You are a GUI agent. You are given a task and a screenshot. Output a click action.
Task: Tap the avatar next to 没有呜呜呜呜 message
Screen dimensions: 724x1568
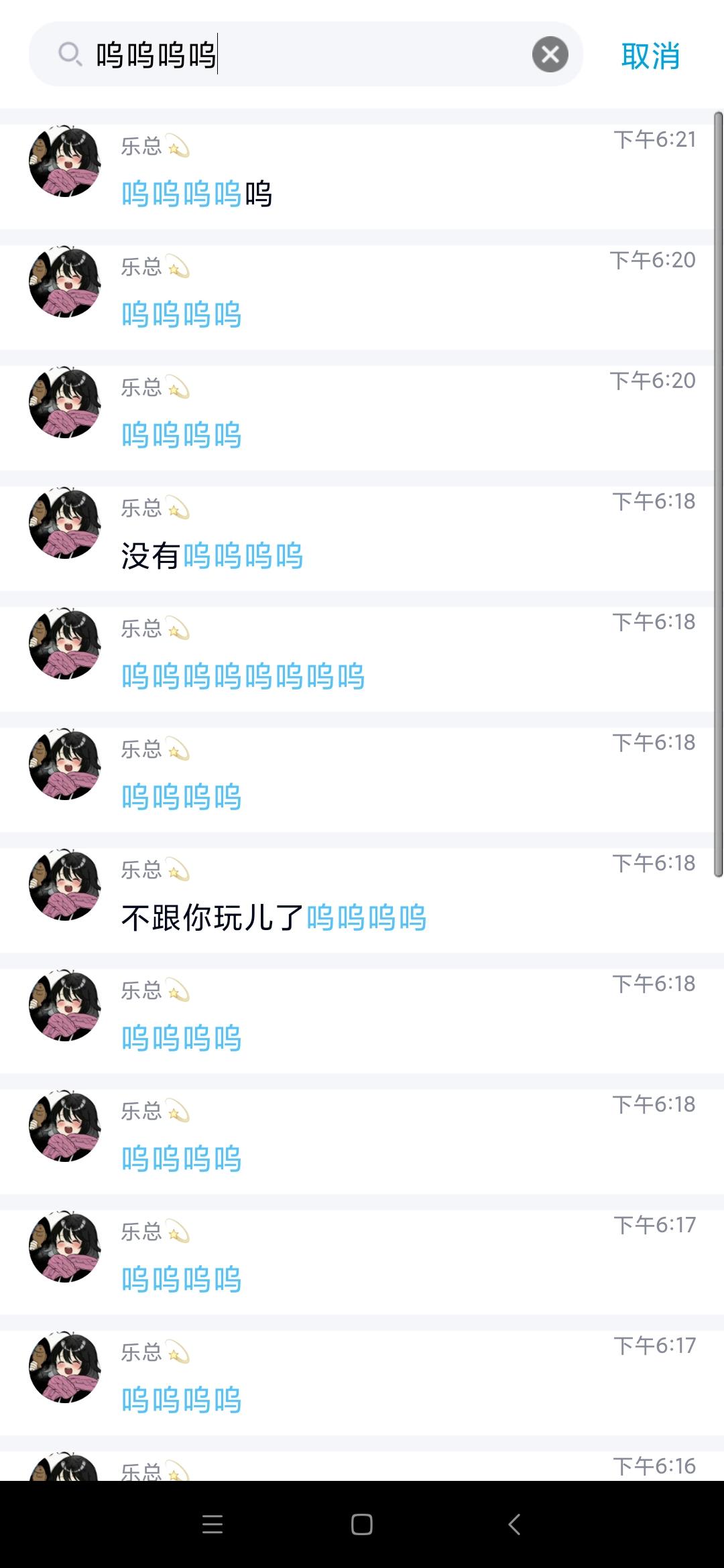click(64, 526)
